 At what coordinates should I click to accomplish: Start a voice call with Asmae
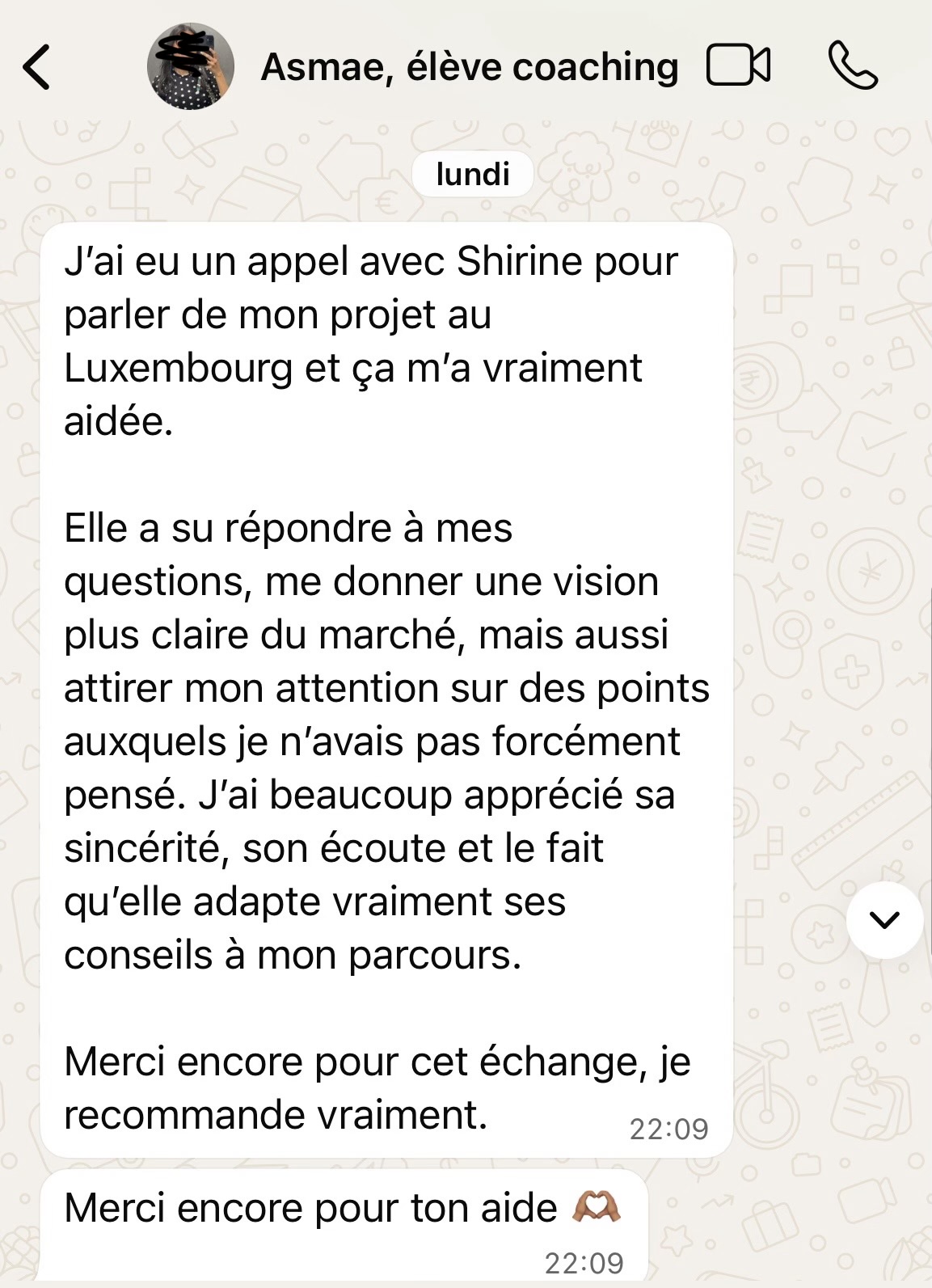tap(853, 65)
